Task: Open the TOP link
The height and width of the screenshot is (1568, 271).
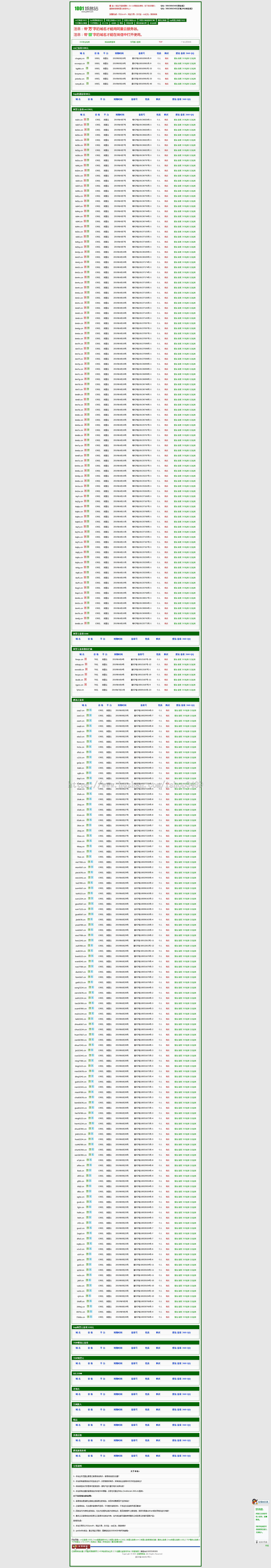Action: (x=160, y=42)
